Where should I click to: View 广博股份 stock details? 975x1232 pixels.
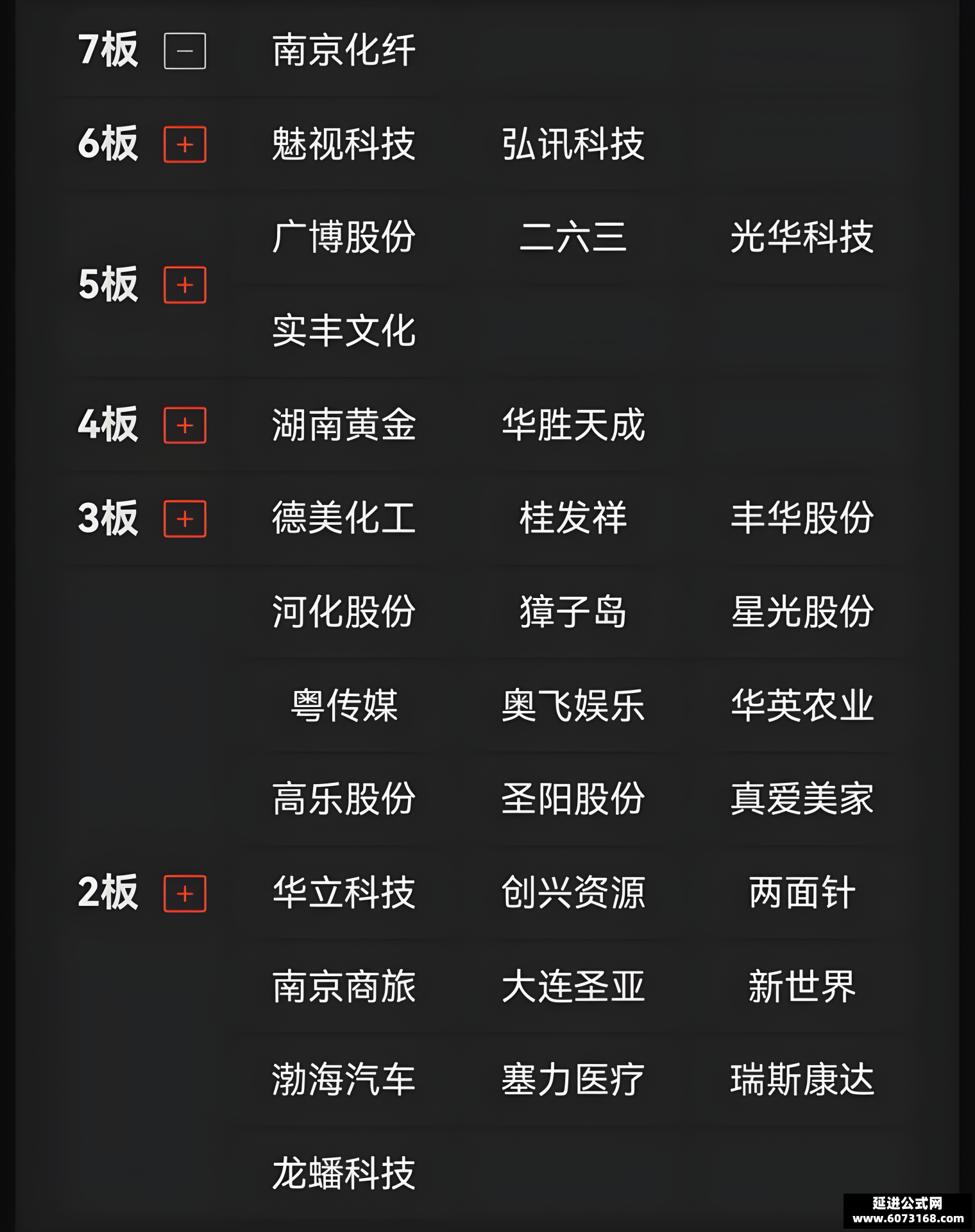point(344,237)
